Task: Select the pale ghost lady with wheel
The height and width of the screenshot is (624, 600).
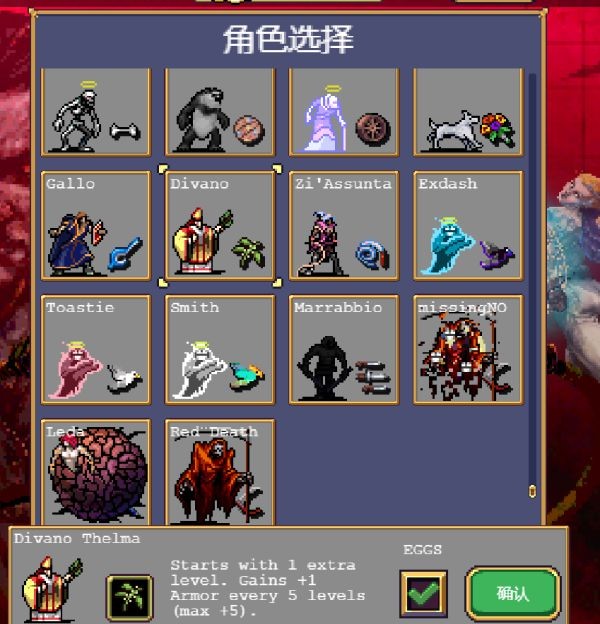Action: tap(344, 112)
